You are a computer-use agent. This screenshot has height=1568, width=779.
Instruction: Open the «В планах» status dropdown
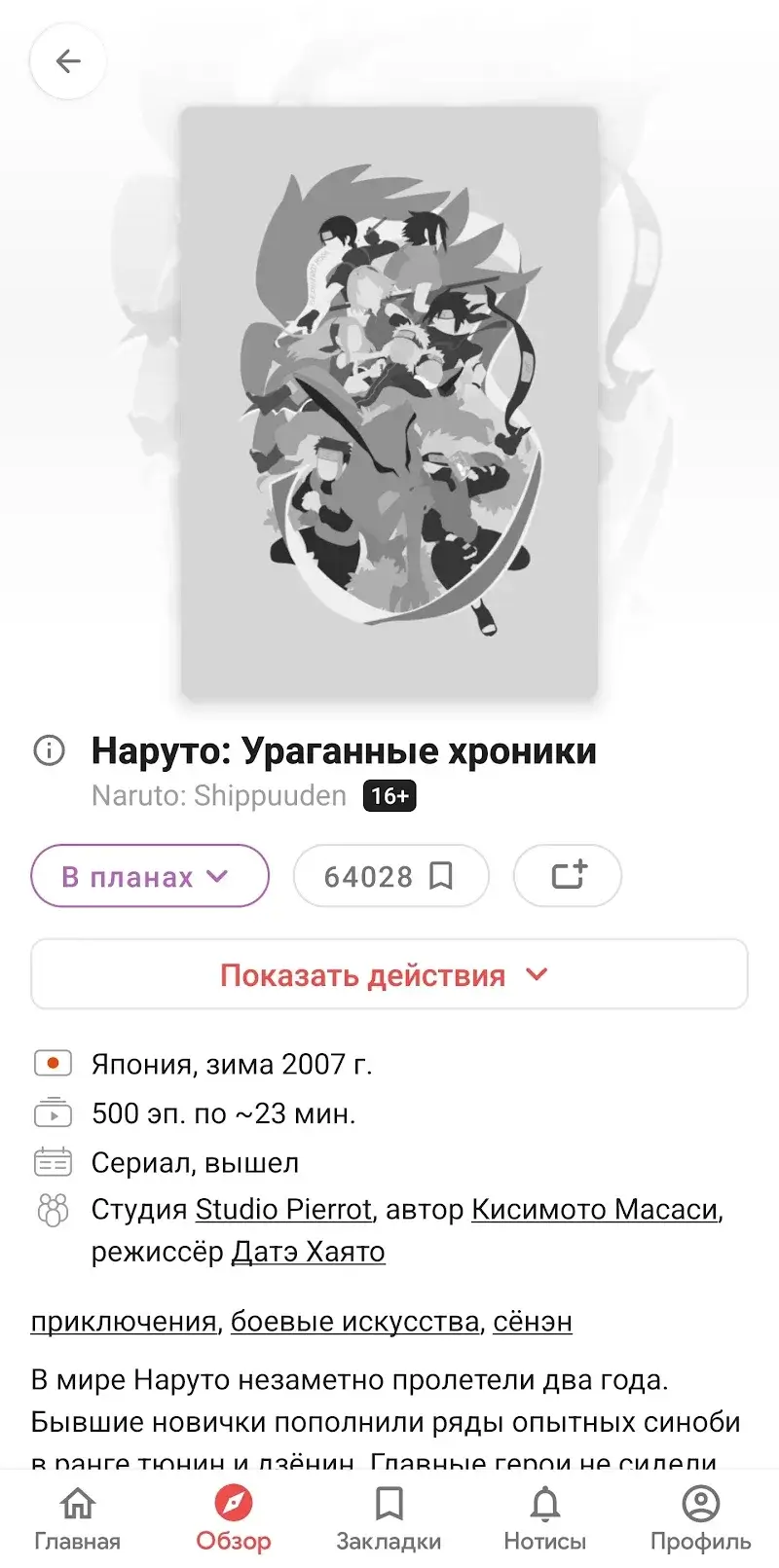pos(150,876)
